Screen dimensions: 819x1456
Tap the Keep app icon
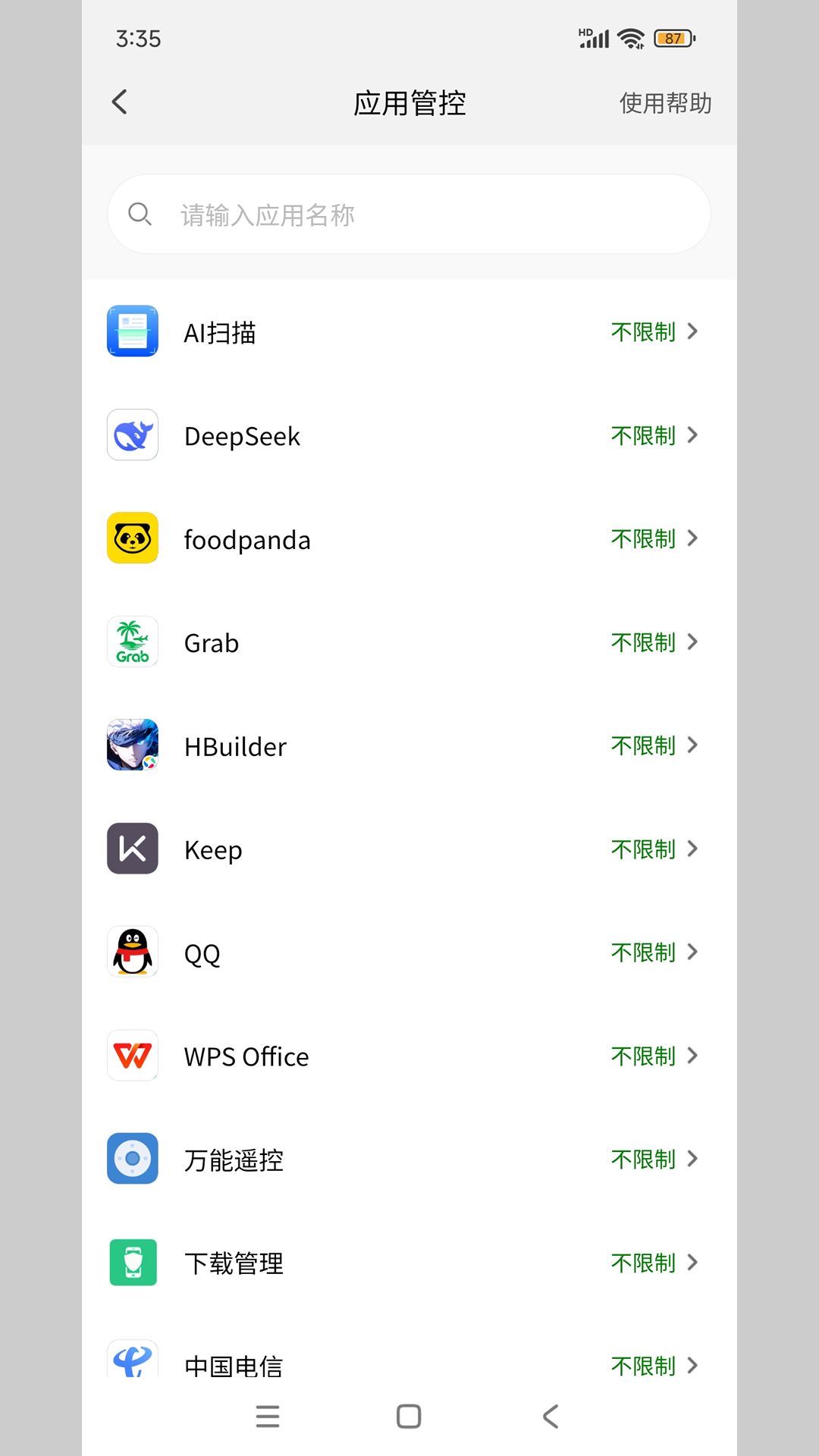132,849
